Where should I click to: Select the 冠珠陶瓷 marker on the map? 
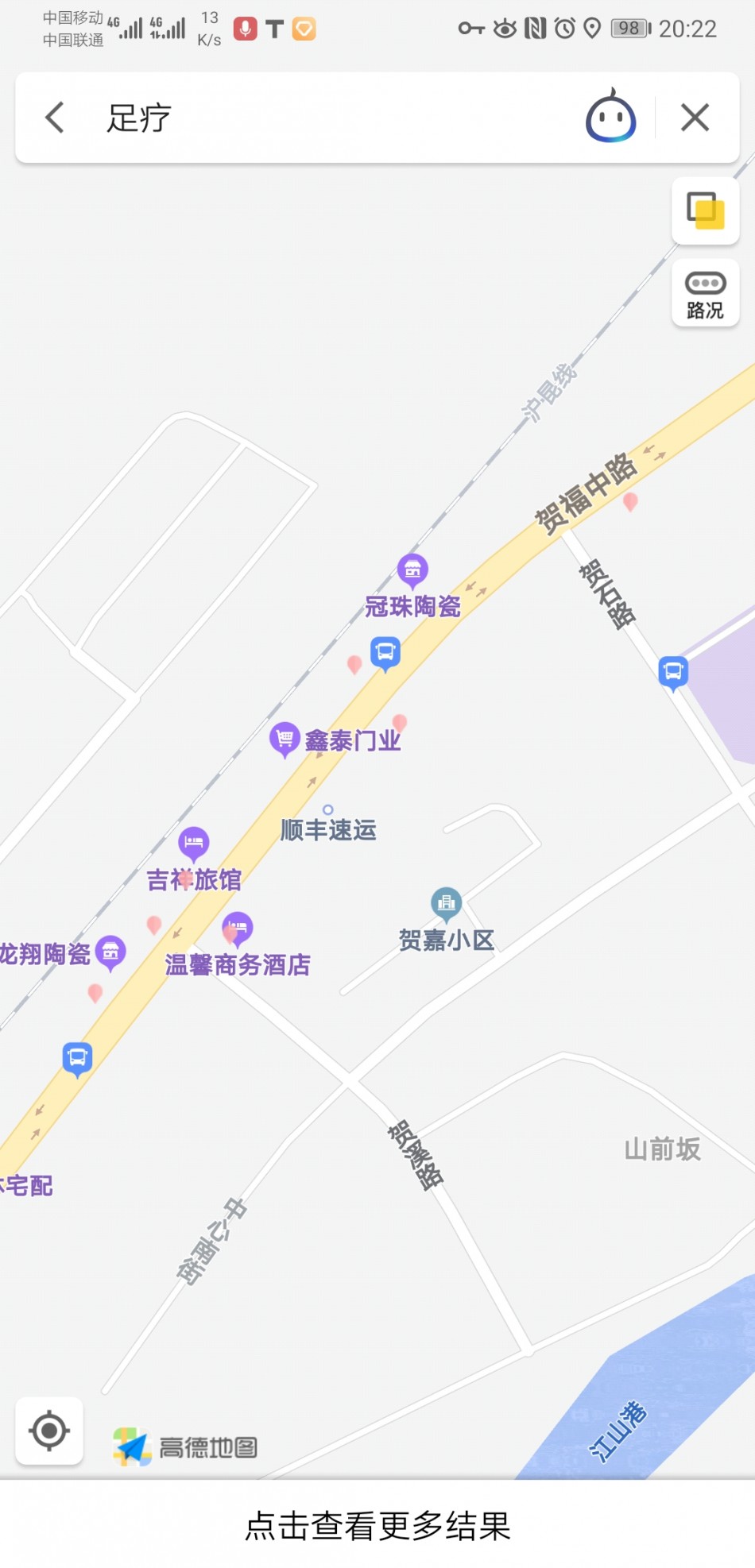pos(412,570)
